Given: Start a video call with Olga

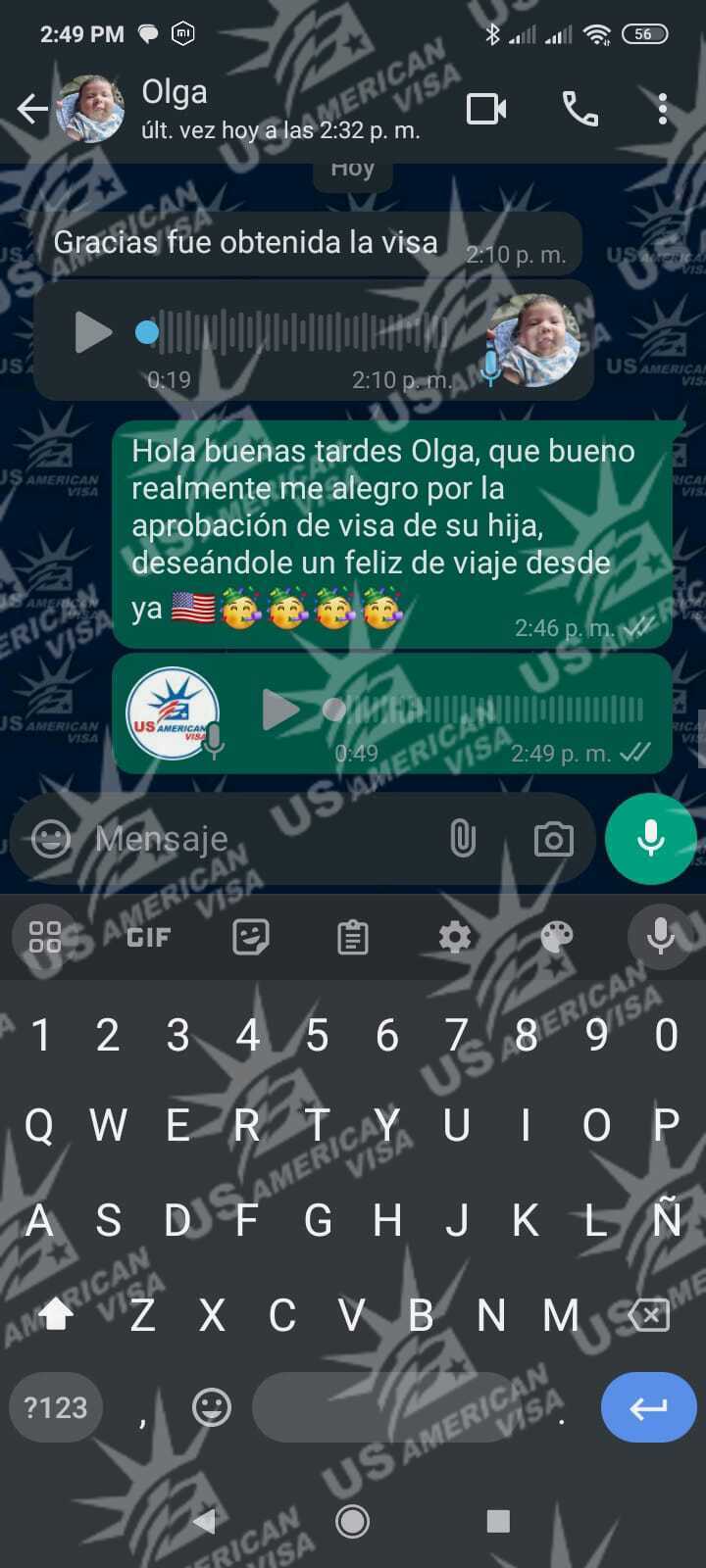Looking at the screenshot, I should (486, 109).
